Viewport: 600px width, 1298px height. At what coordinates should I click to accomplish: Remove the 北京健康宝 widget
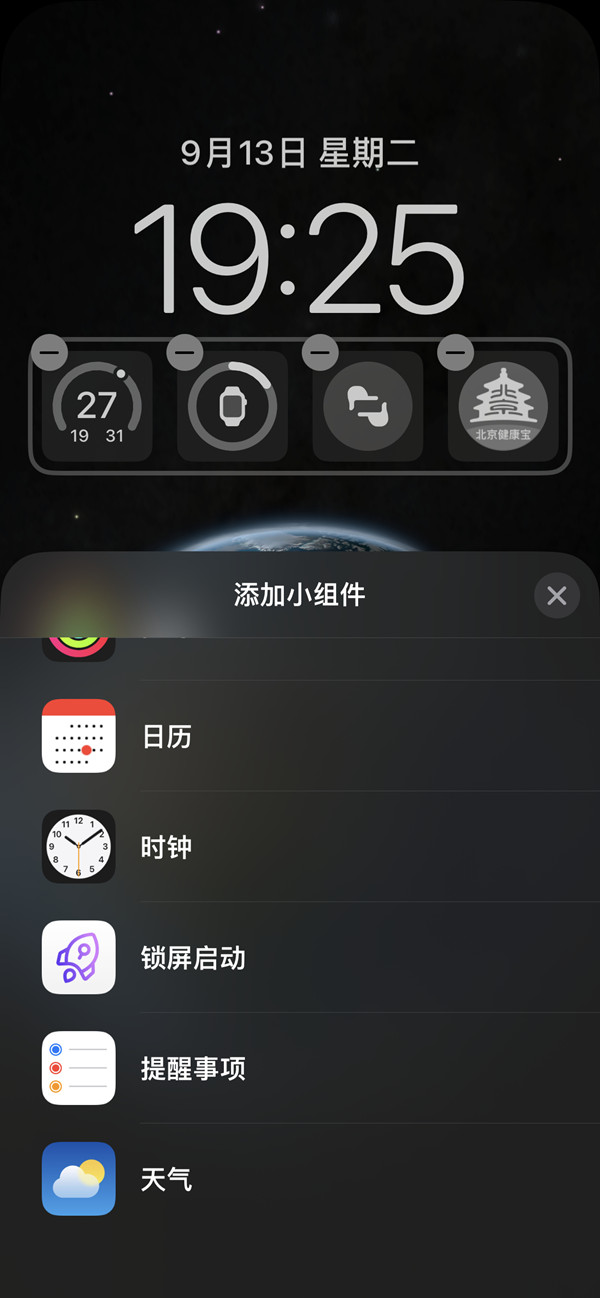(x=456, y=352)
